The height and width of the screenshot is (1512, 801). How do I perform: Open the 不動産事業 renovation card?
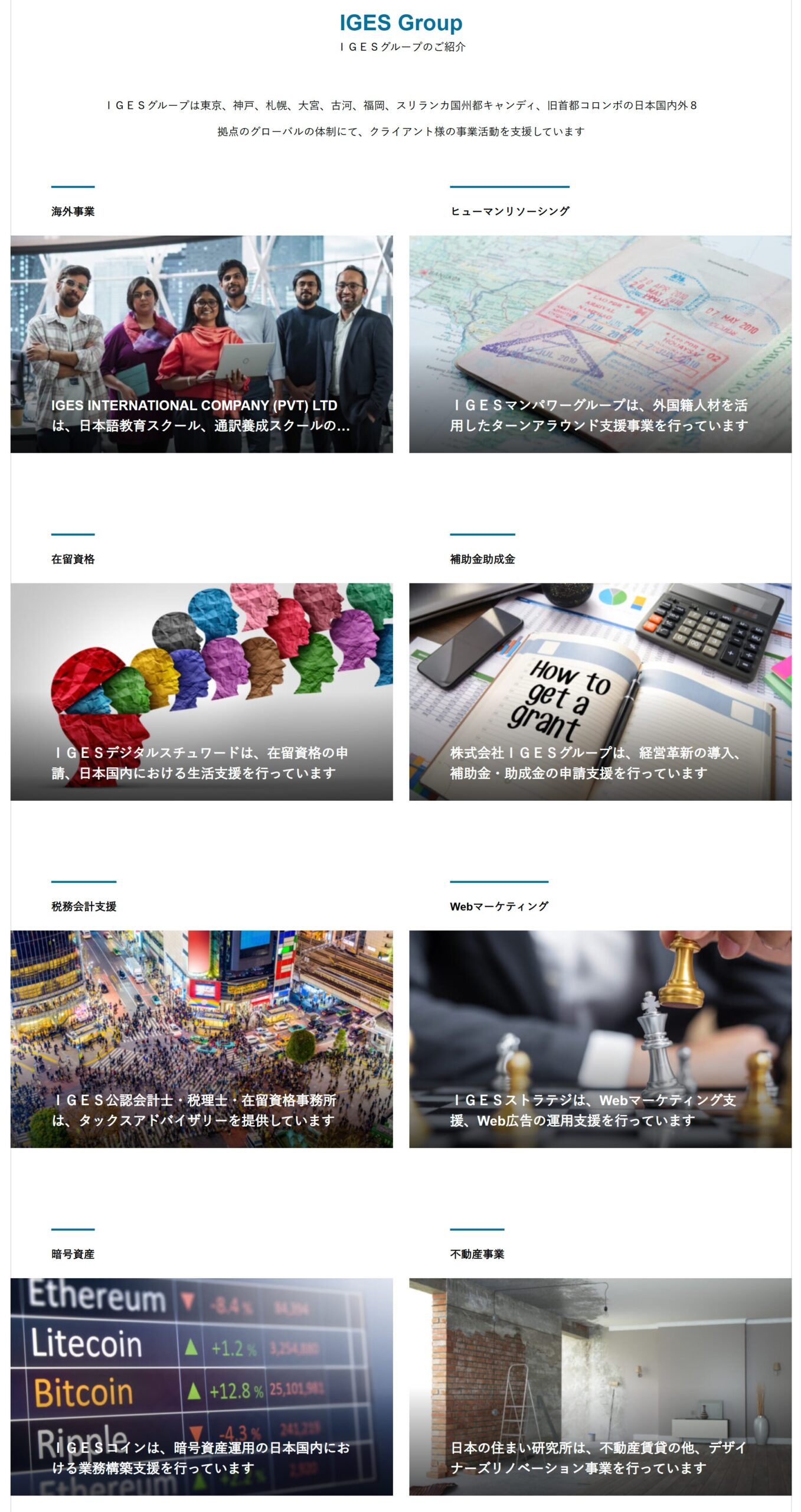600,1386
